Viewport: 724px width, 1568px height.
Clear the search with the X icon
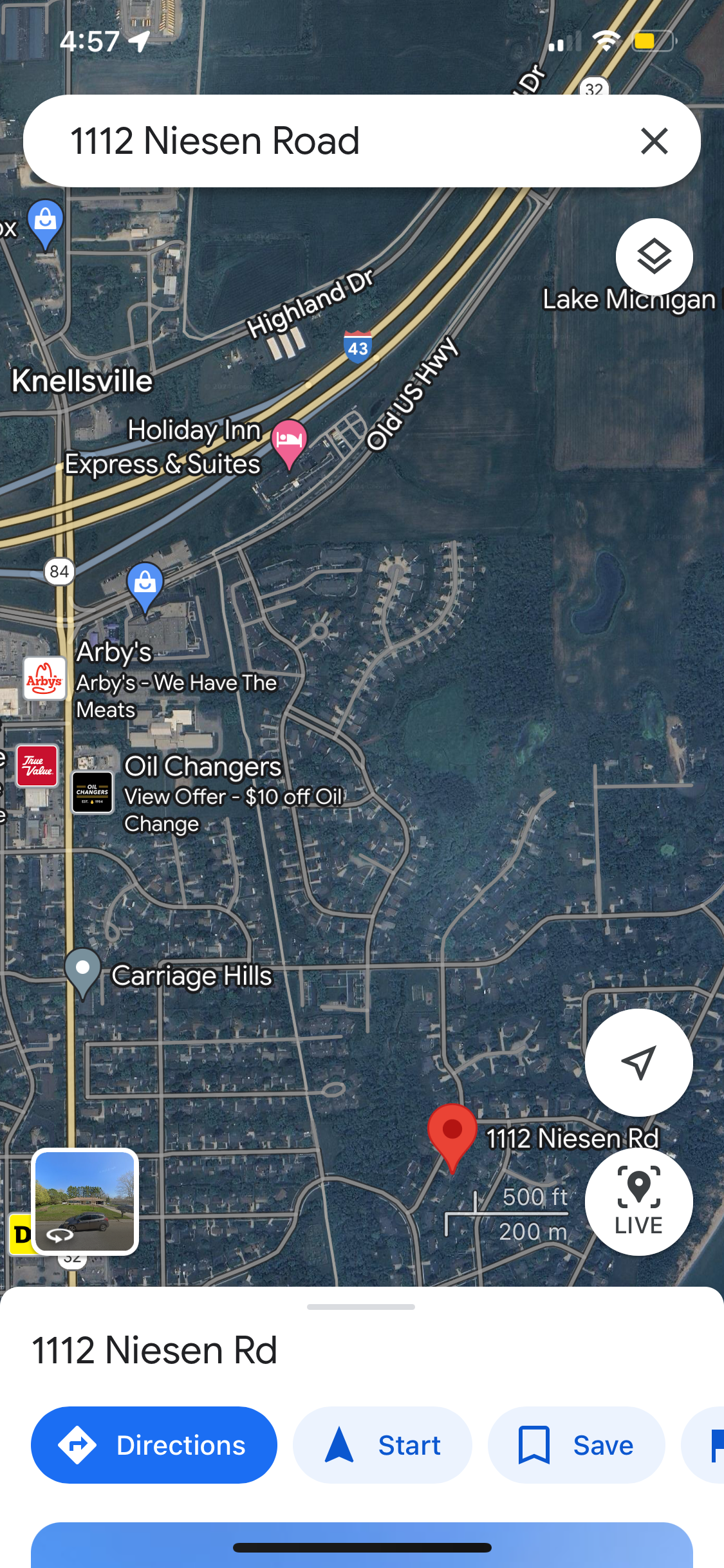pyautogui.click(x=654, y=141)
